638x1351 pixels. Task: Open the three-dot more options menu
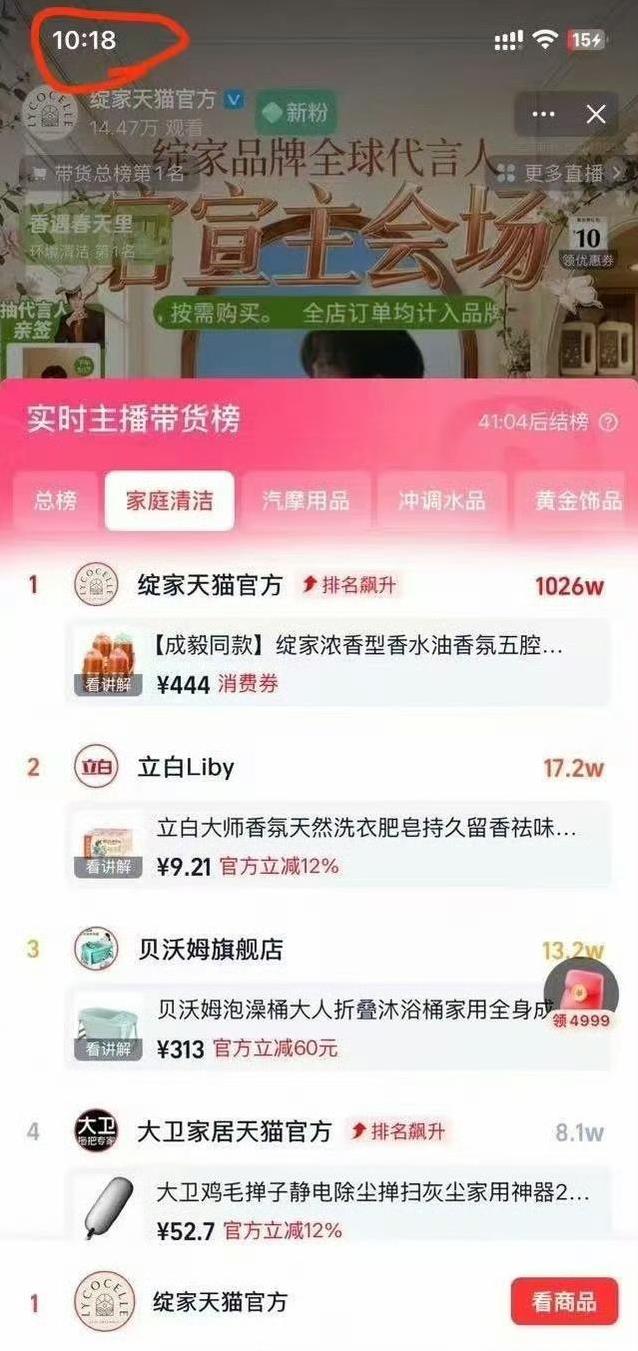[x=543, y=115]
